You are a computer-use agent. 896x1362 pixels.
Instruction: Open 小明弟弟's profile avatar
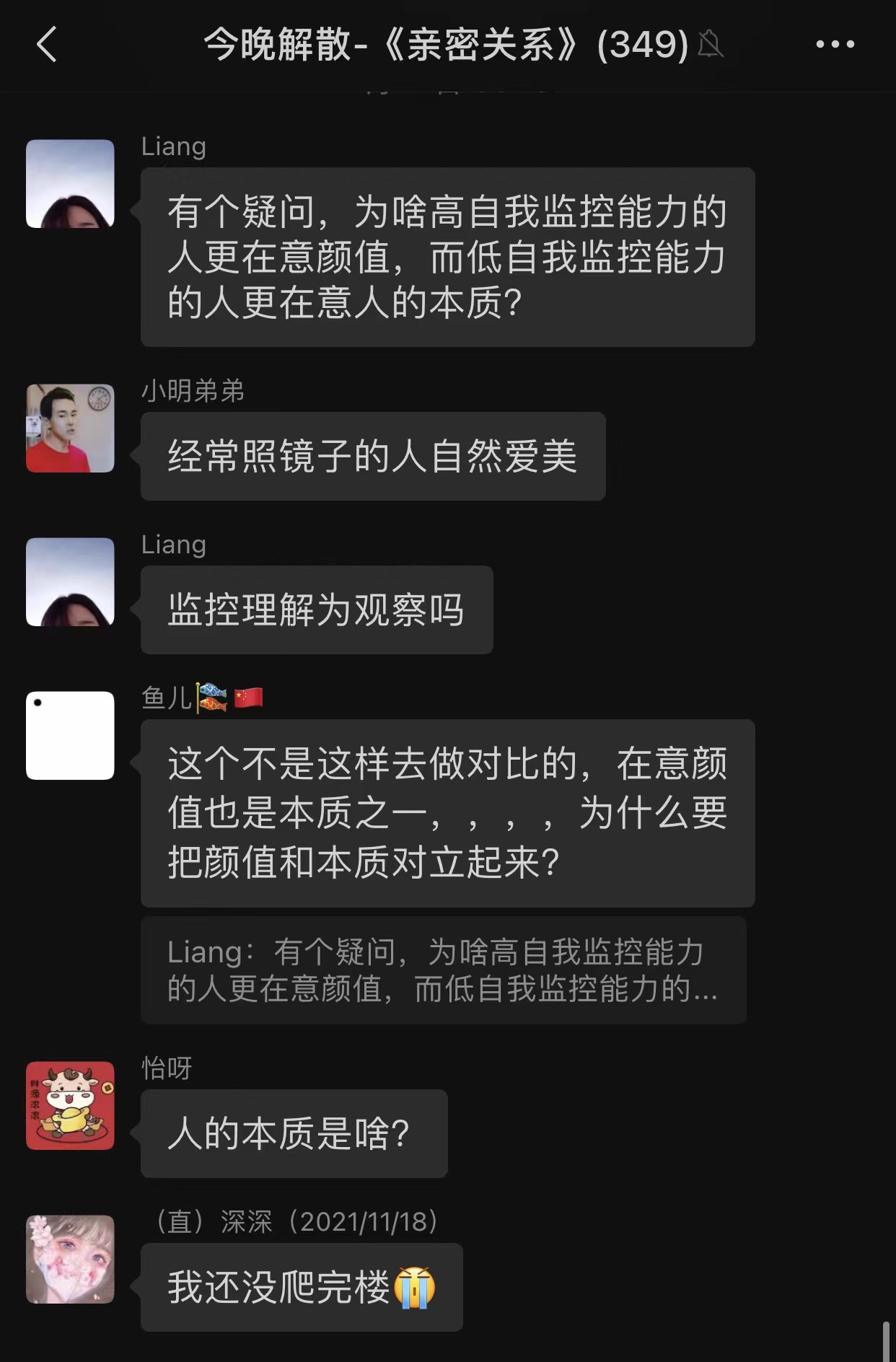coord(70,428)
